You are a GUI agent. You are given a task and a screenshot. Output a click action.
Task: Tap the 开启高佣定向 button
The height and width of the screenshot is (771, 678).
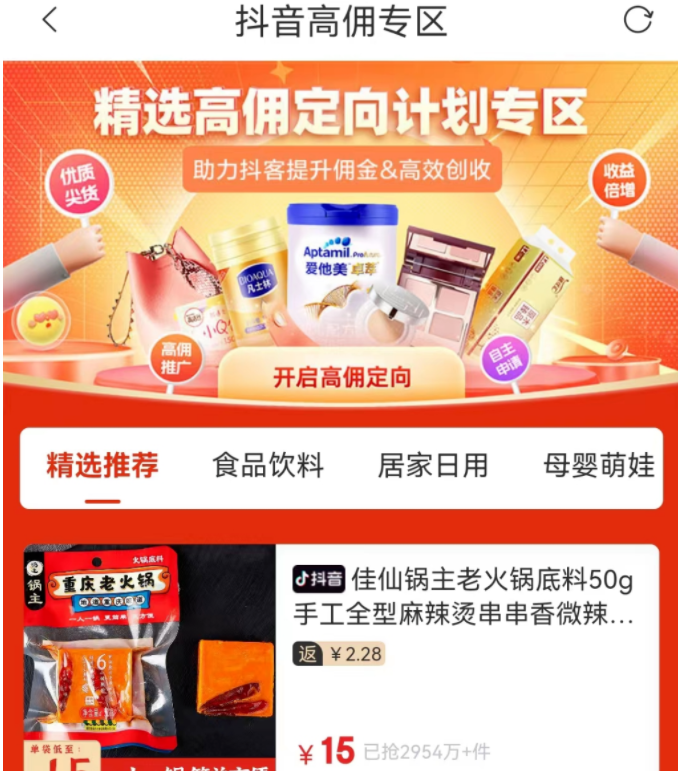(x=342, y=377)
